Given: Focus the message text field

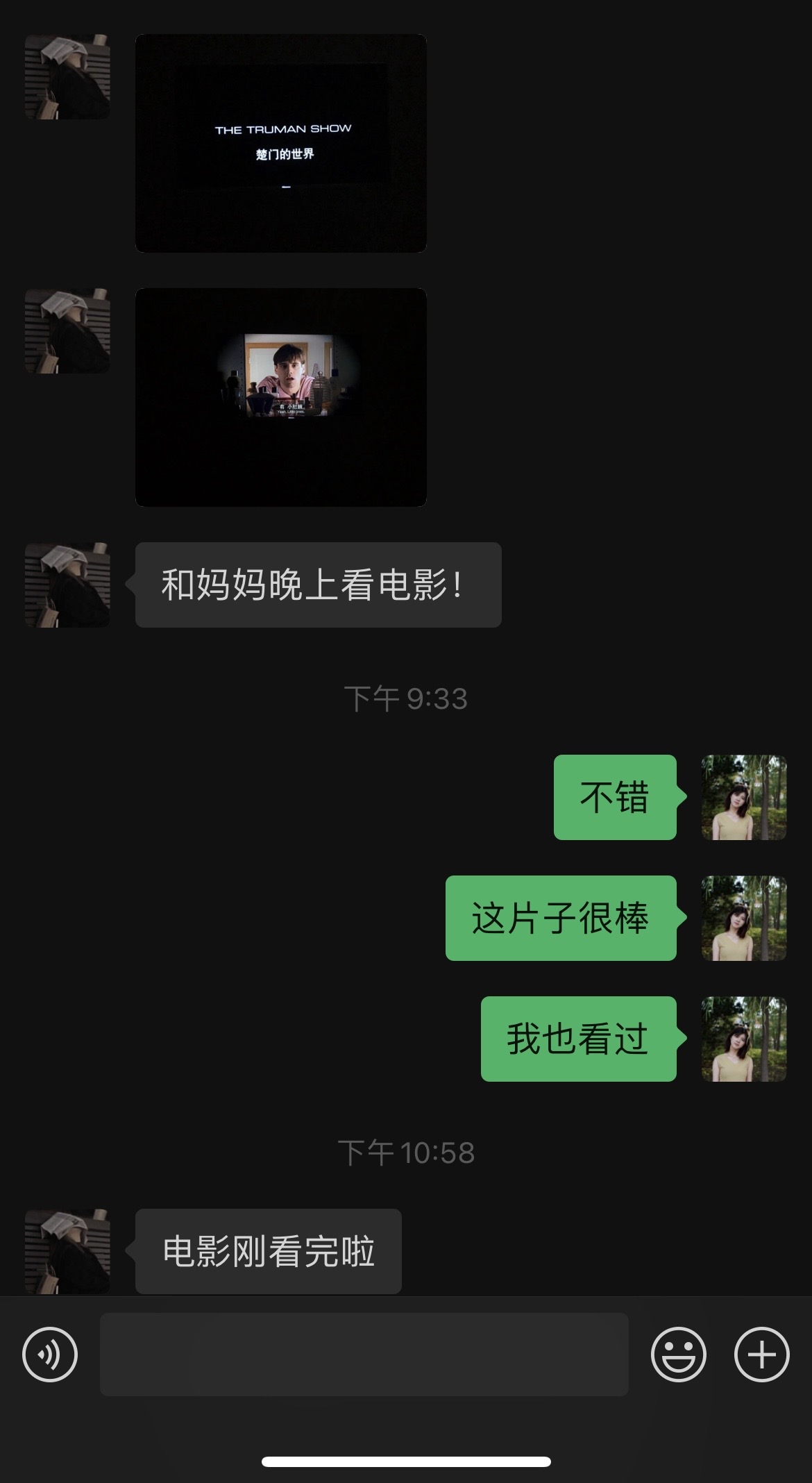Looking at the screenshot, I should click(364, 1355).
